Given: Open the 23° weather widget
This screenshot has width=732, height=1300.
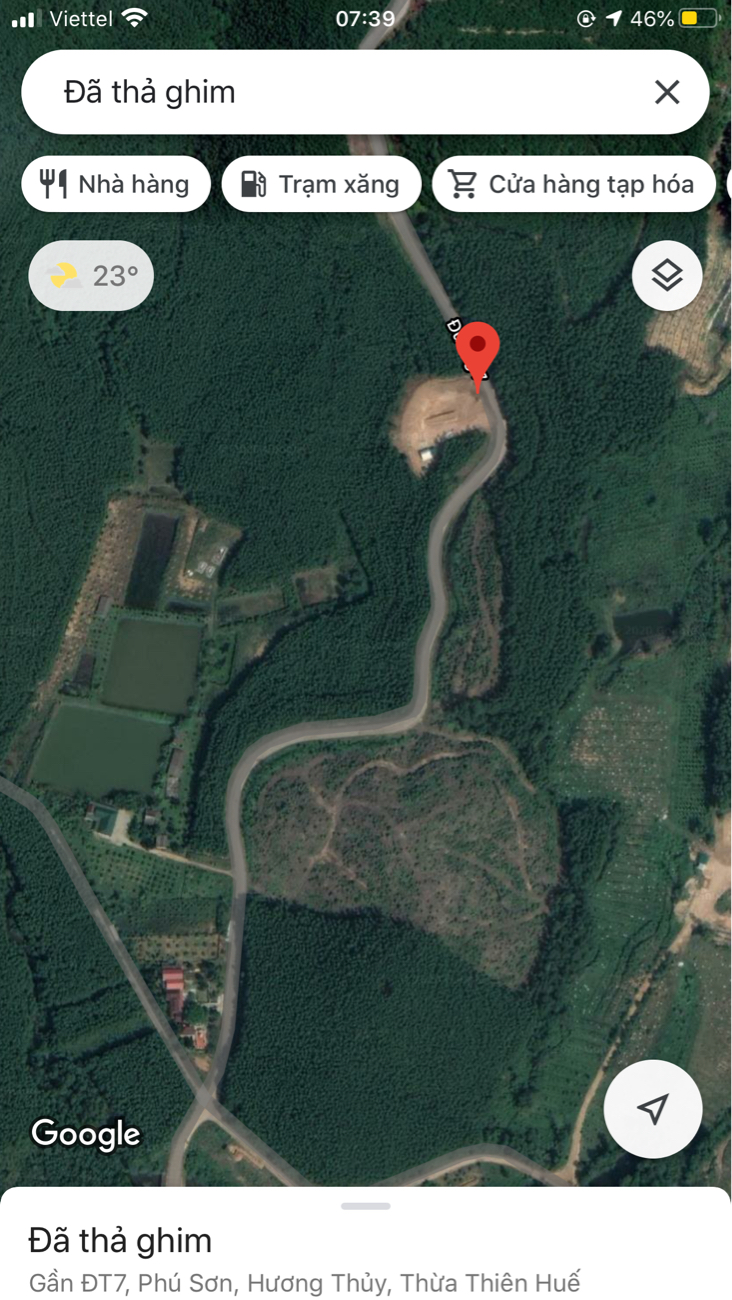Looking at the screenshot, I should tap(91, 275).
